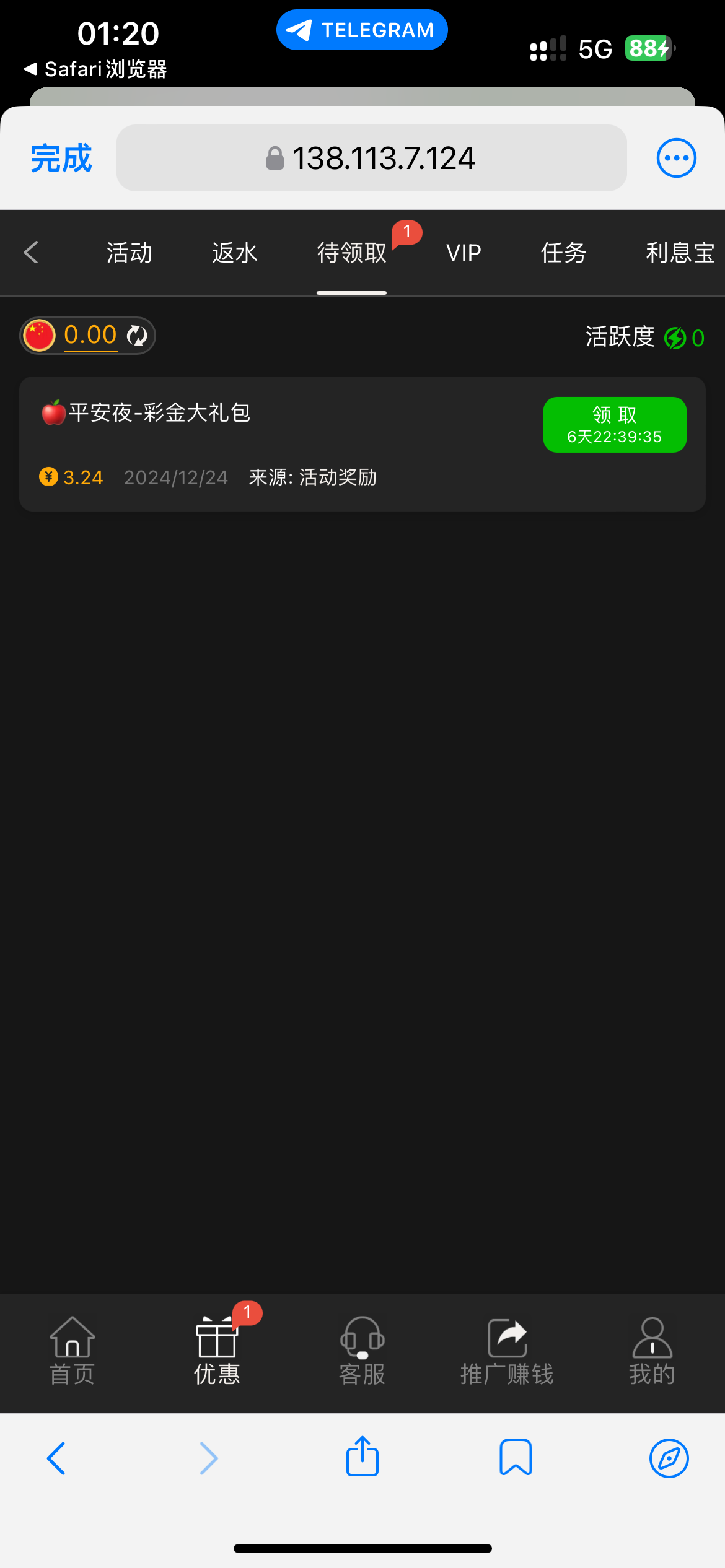Open the VIP tab
This screenshot has height=1568, width=725.
click(464, 253)
